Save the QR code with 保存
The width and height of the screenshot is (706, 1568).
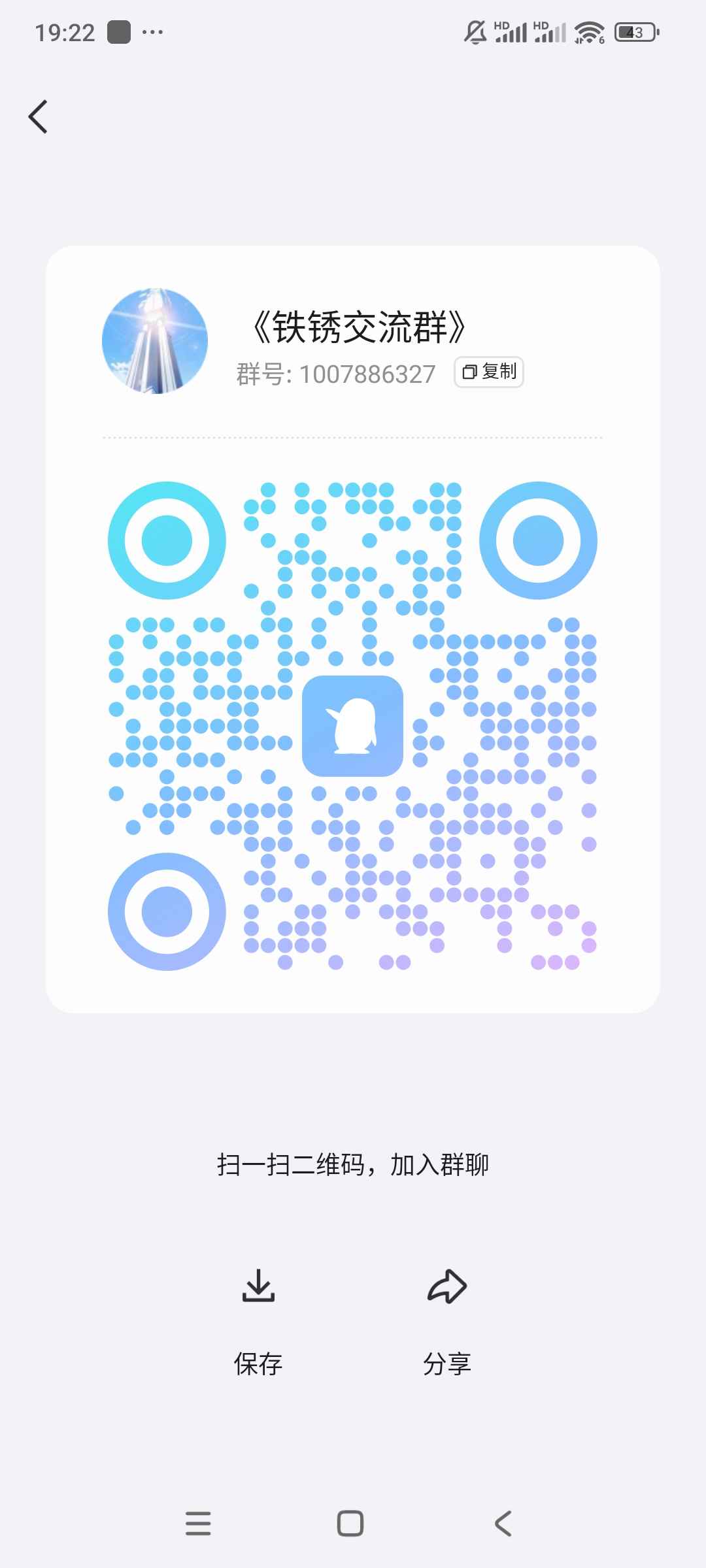[x=258, y=1322]
